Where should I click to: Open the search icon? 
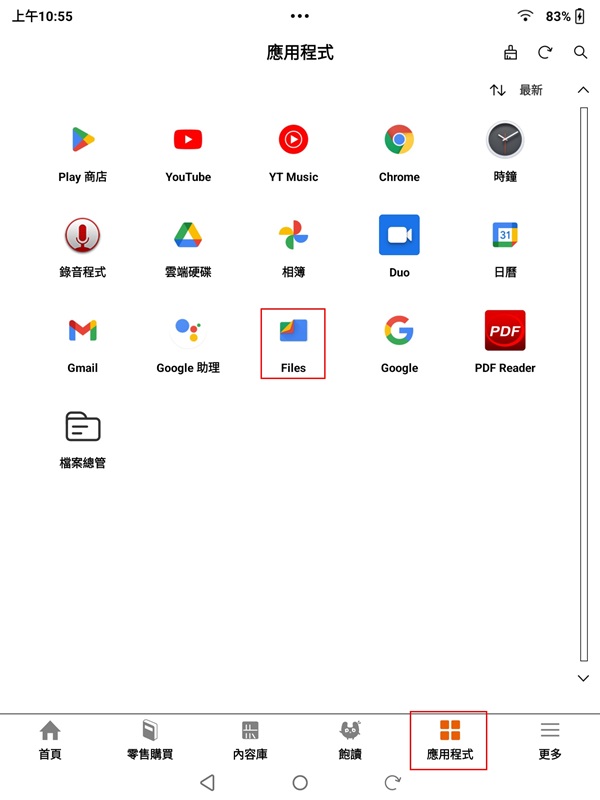pyautogui.click(x=580, y=53)
